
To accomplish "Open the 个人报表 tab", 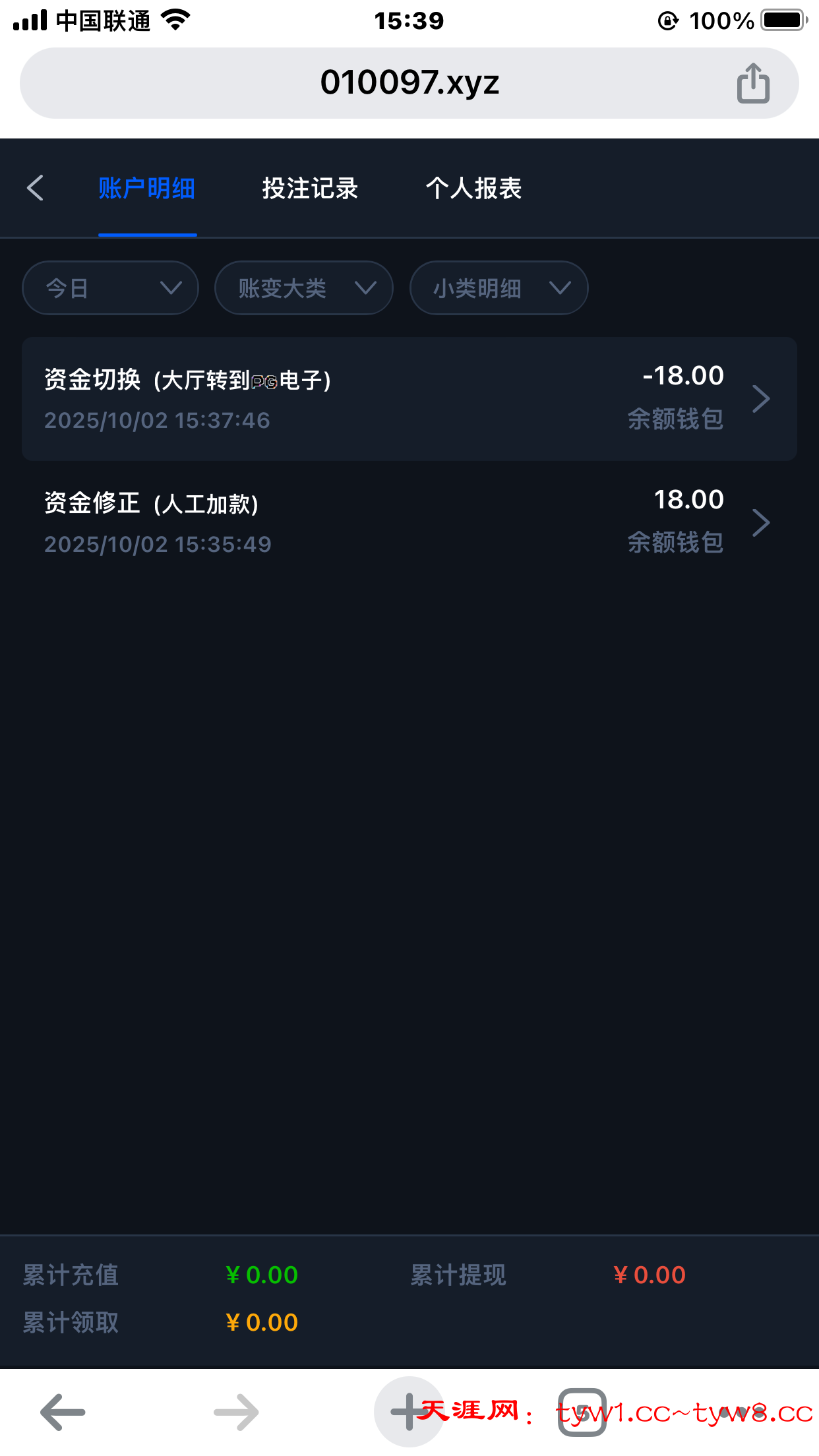I will pyautogui.click(x=473, y=189).
